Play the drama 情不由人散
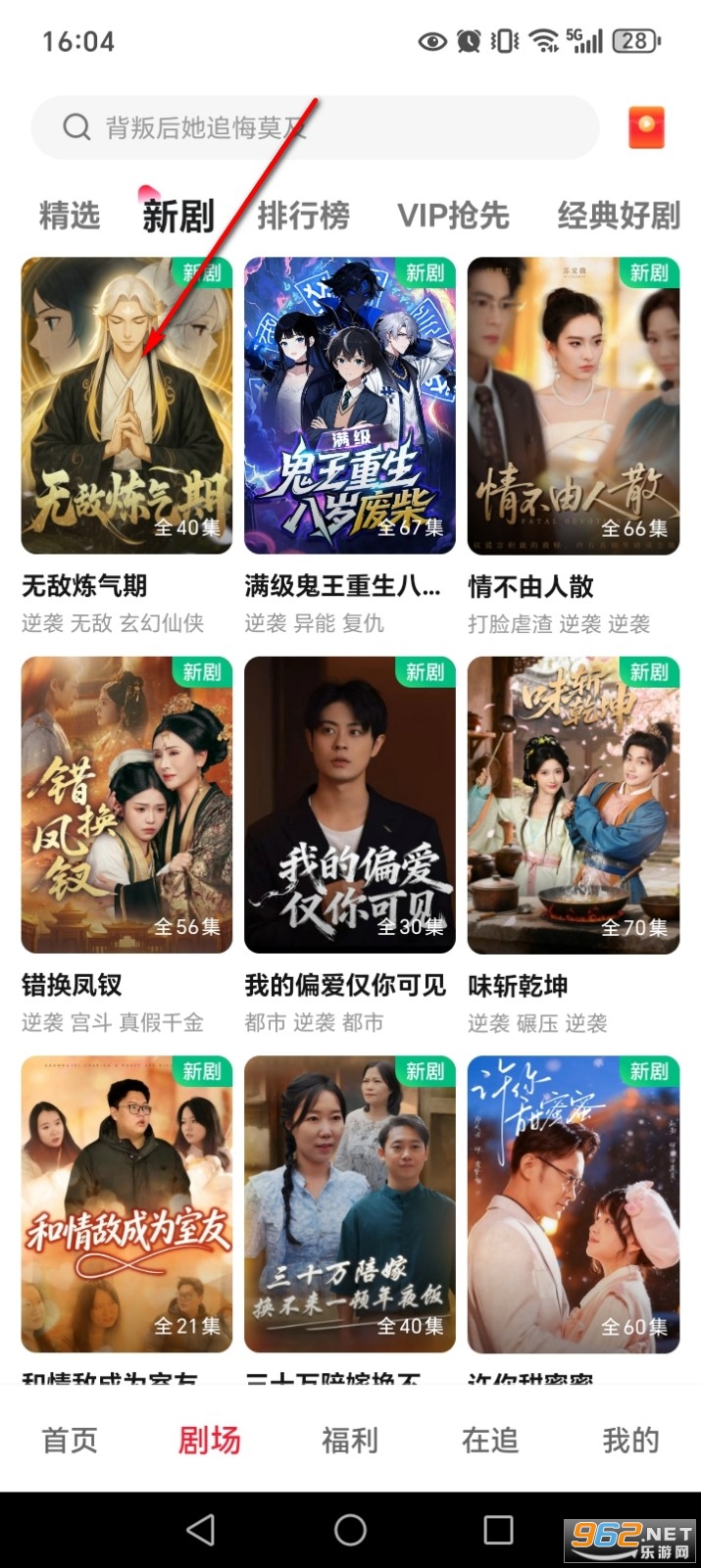 573,406
